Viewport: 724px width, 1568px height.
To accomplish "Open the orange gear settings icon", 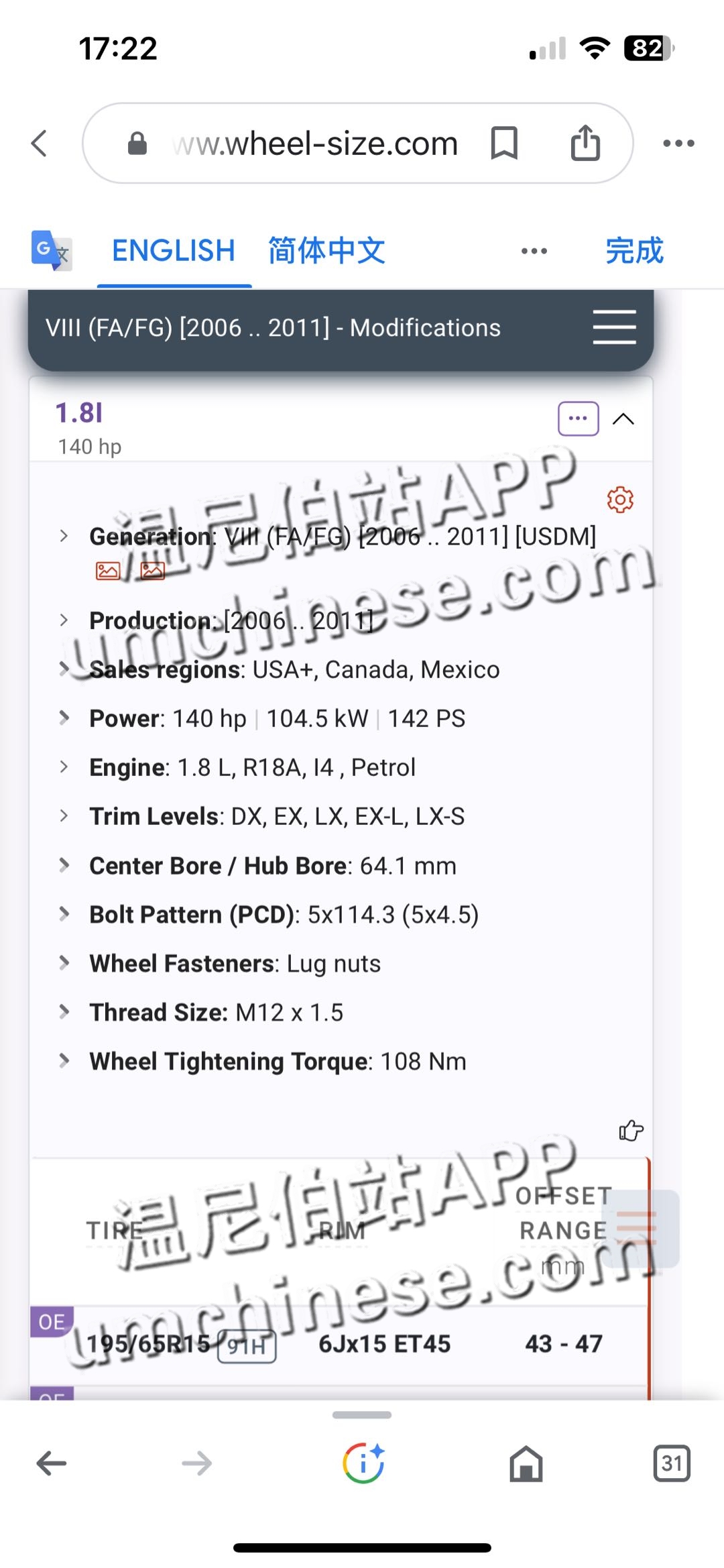I will pyautogui.click(x=620, y=500).
